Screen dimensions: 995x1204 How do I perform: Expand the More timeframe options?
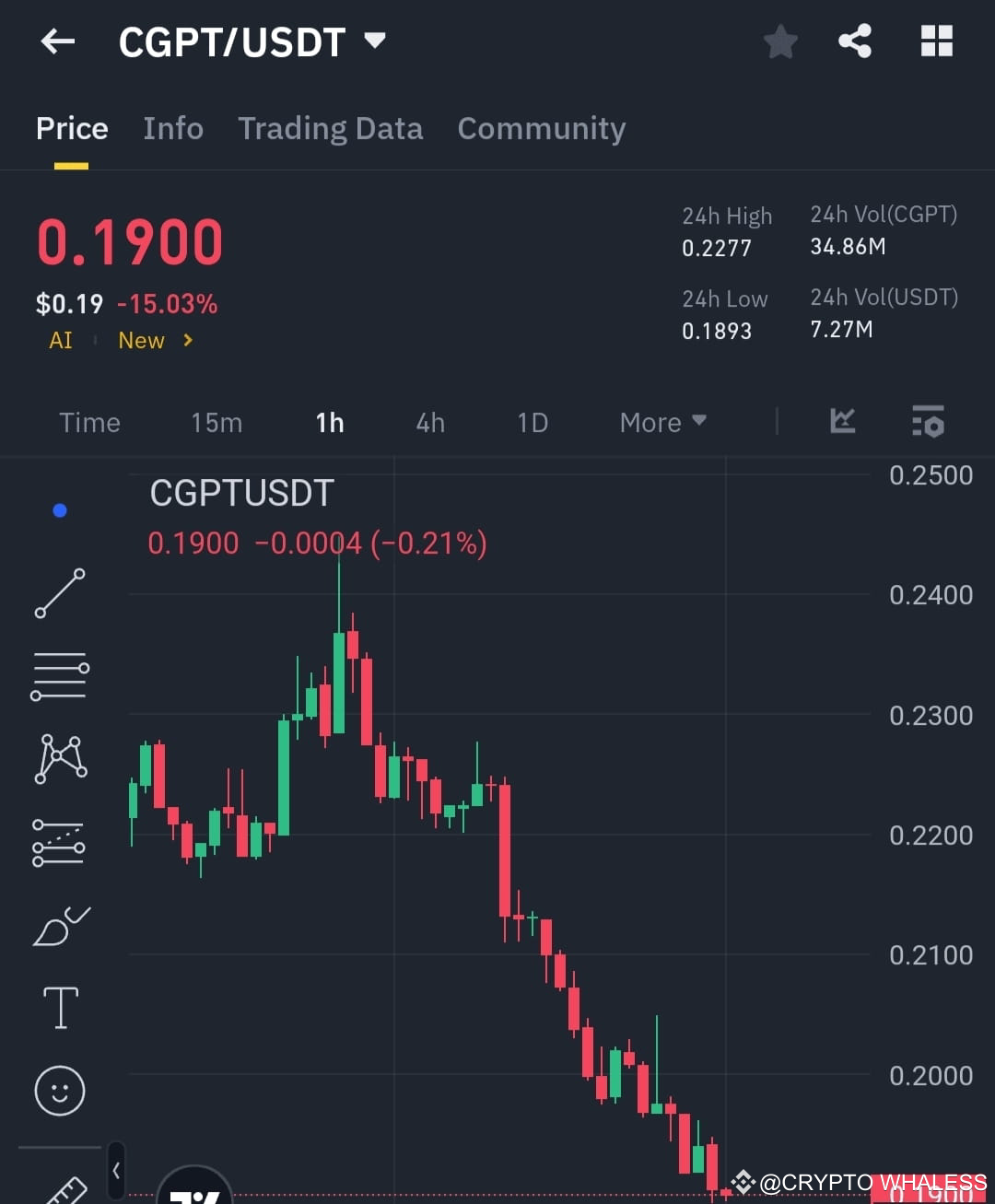pyautogui.click(x=661, y=422)
